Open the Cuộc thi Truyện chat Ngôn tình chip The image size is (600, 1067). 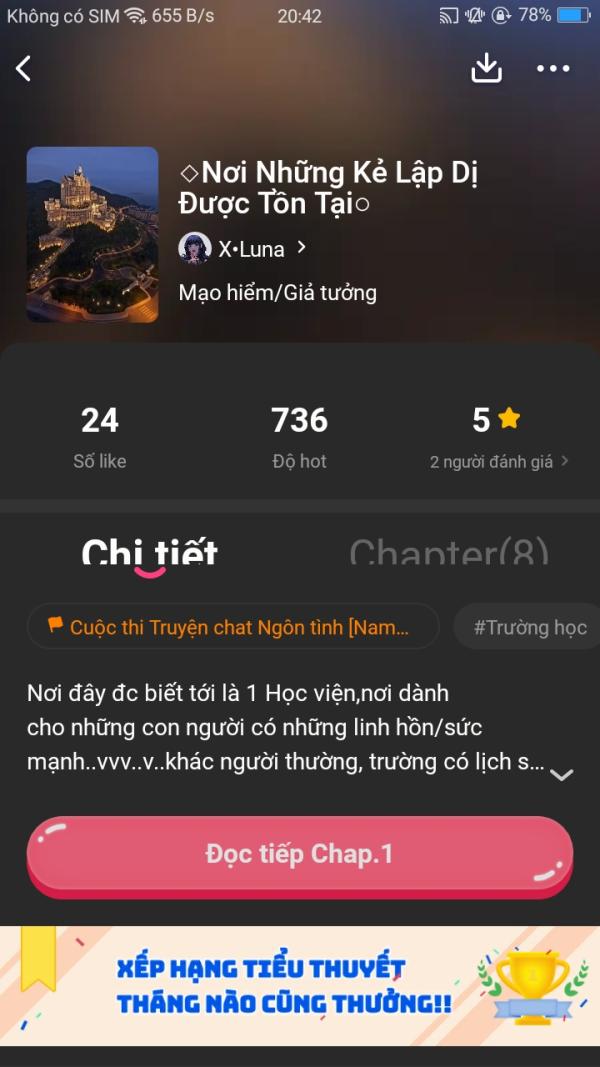[233, 626]
